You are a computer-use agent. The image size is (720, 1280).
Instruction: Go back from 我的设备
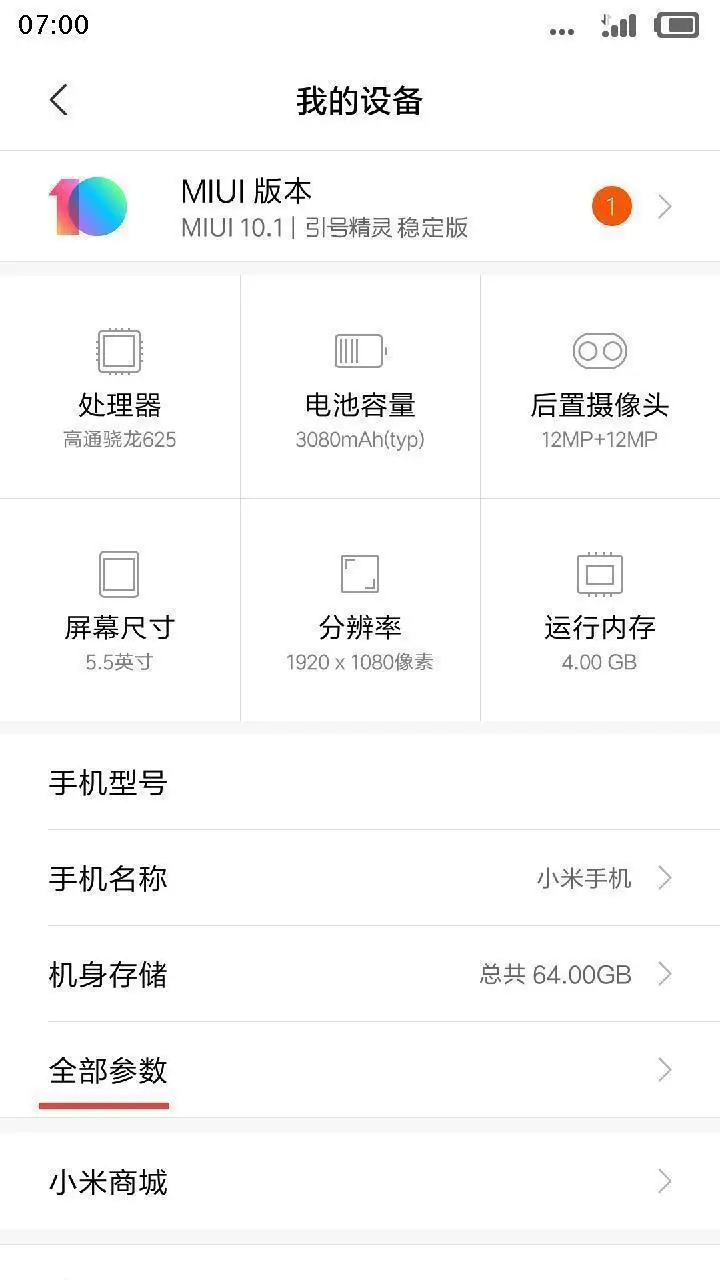pyautogui.click(x=59, y=100)
